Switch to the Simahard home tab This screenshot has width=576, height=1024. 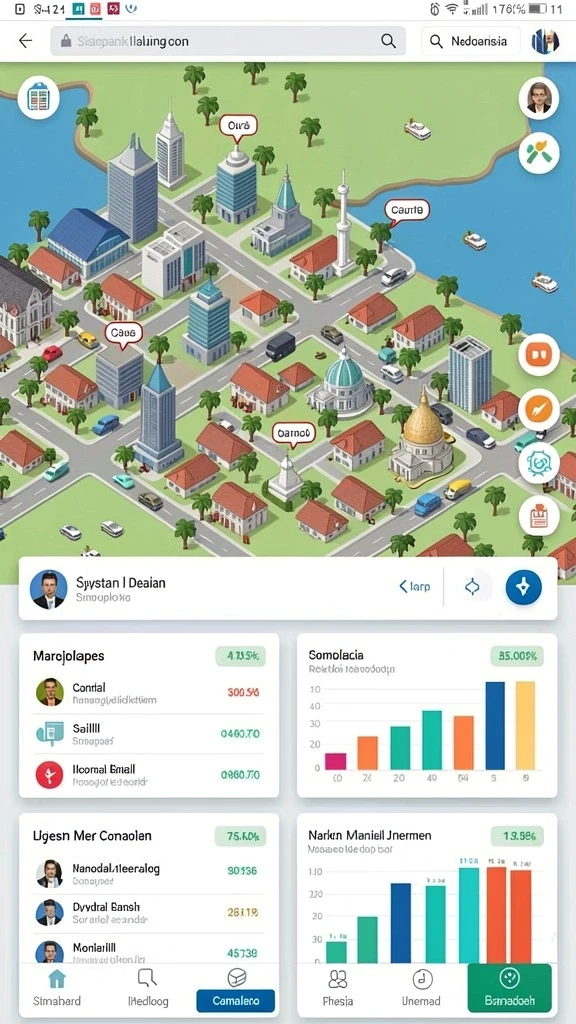pyautogui.click(x=57, y=988)
